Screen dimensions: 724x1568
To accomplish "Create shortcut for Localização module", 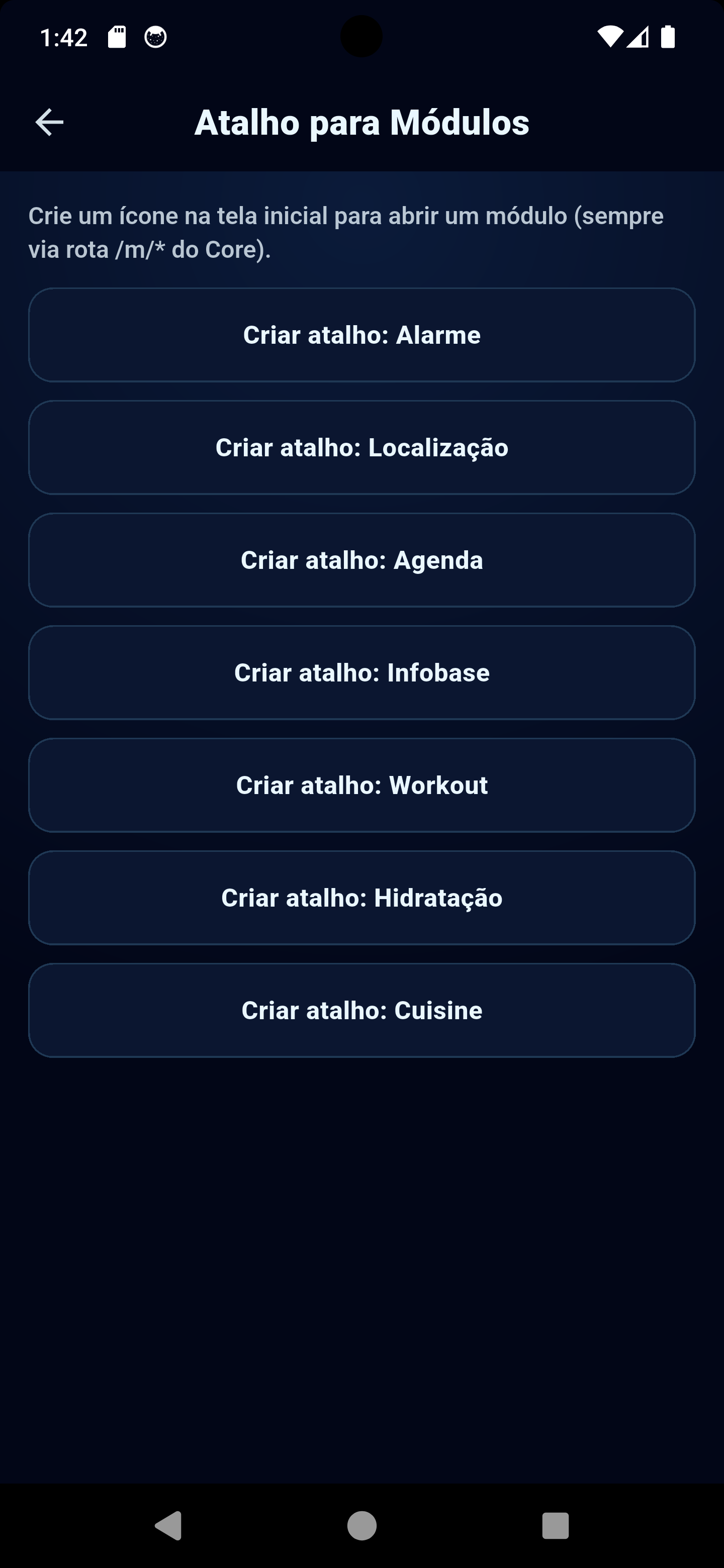I will point(361,447).
